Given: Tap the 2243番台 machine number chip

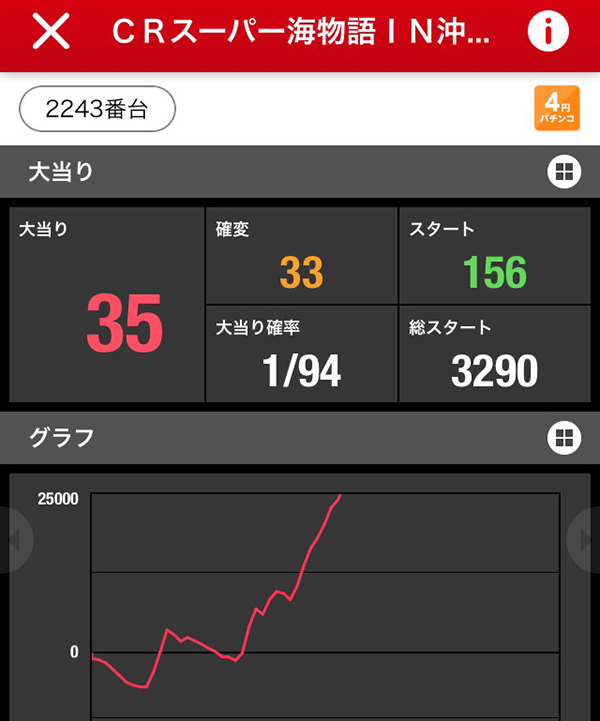Looking at the screenshot, I should (97, 110).
